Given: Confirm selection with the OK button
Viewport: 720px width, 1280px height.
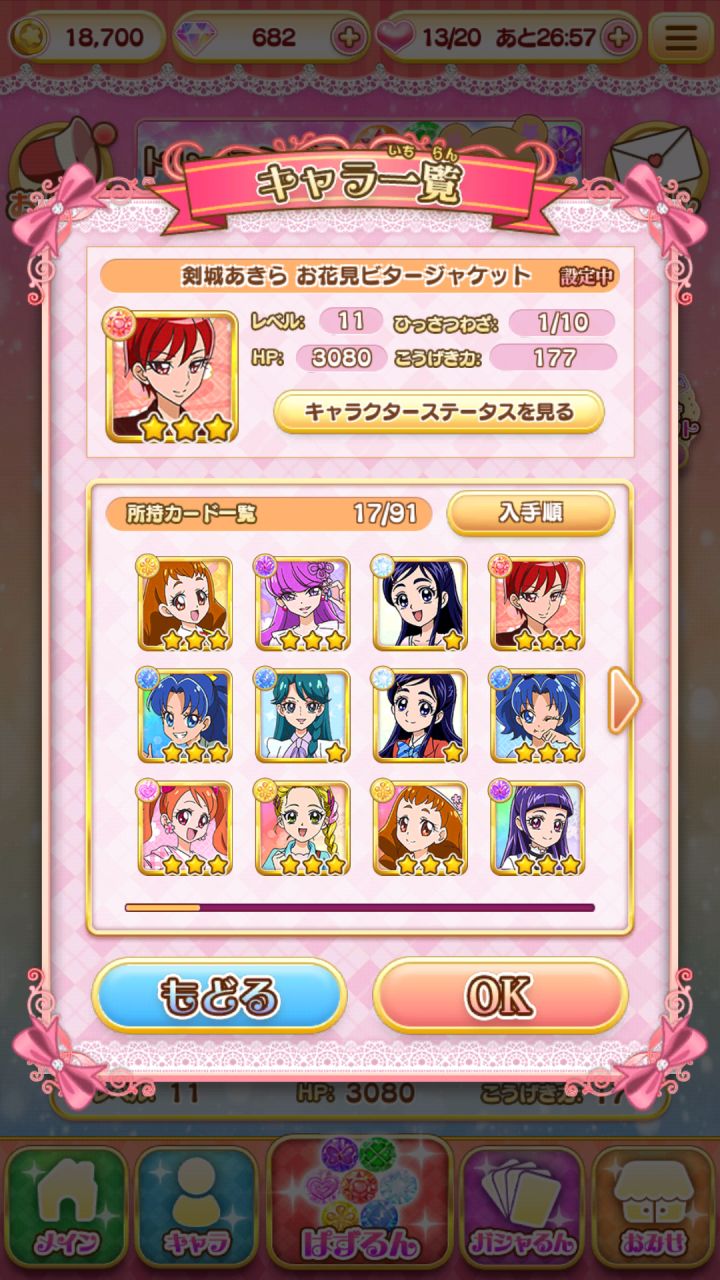Looking at the screenshot, I should pyautogui.click(x=500, y=995).
